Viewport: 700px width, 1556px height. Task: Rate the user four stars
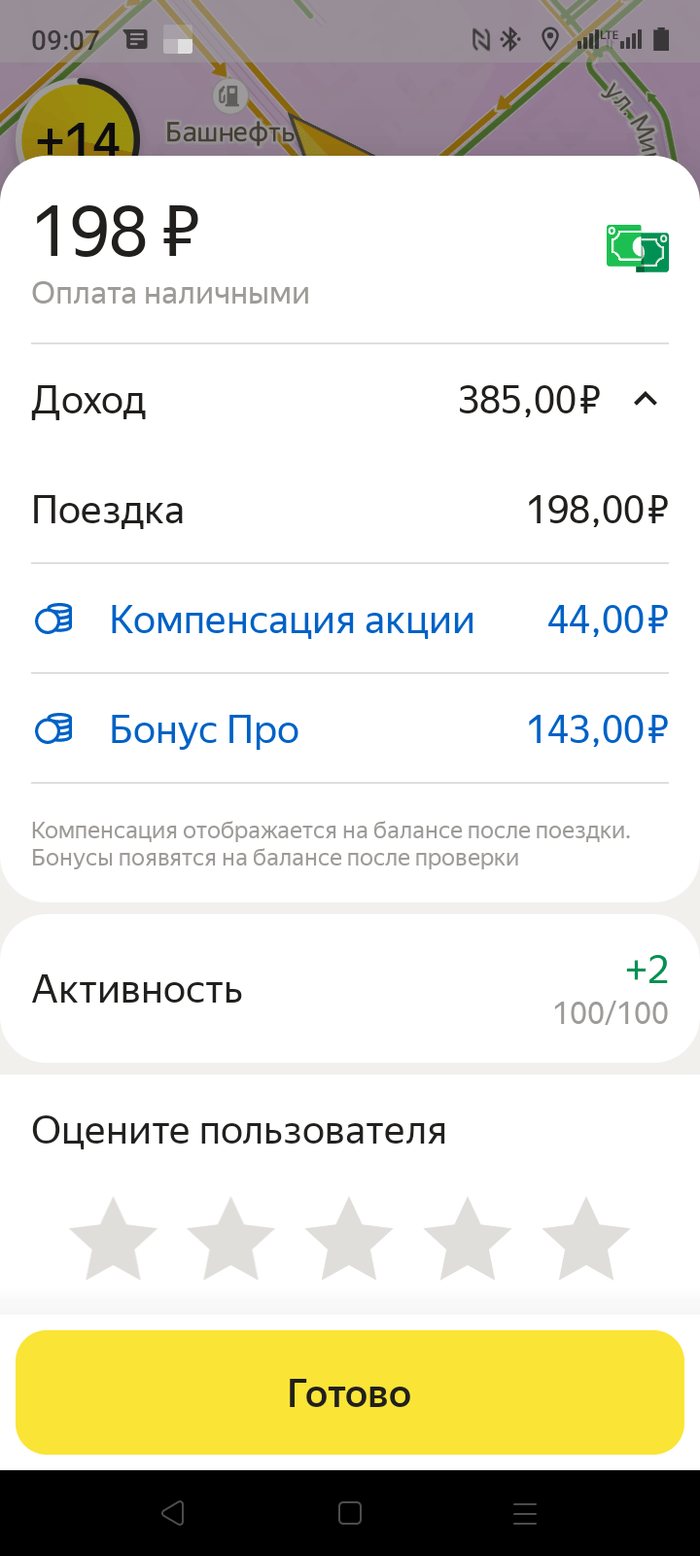point(467,1238)
